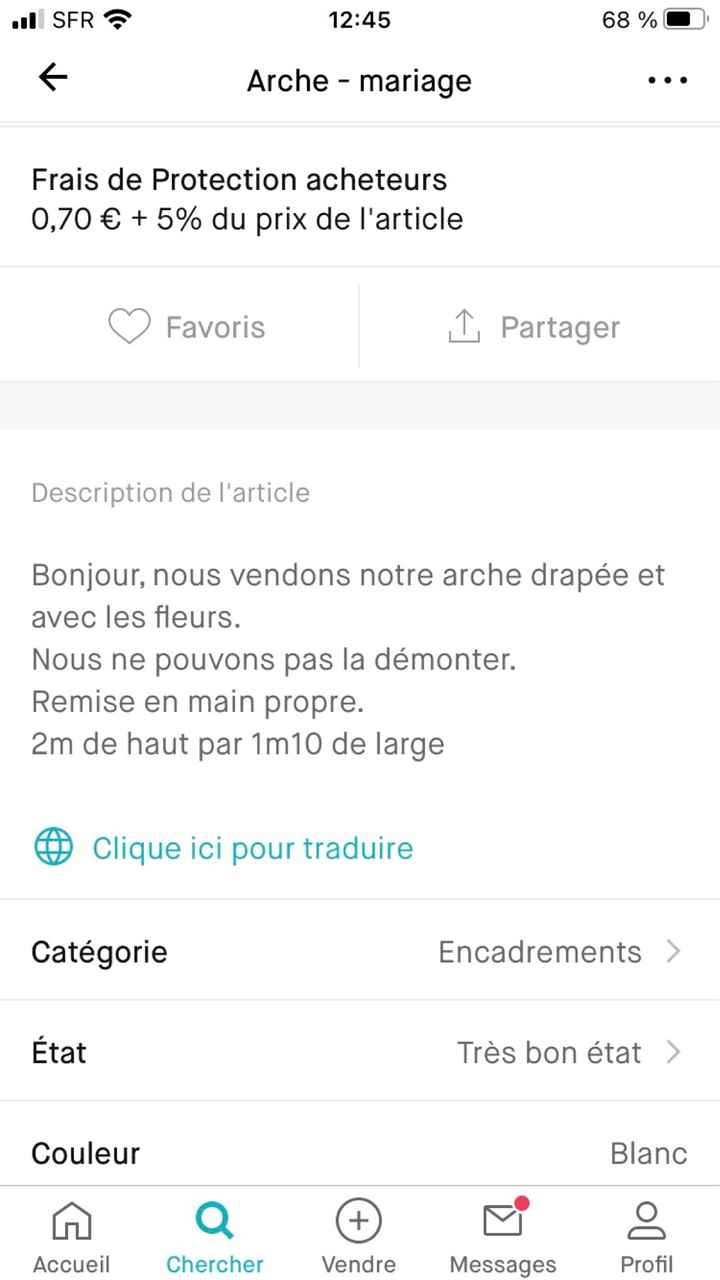
Task: Open the Catégorie Encadrements row
Action: pyautogui.click(x=360, y=951)
